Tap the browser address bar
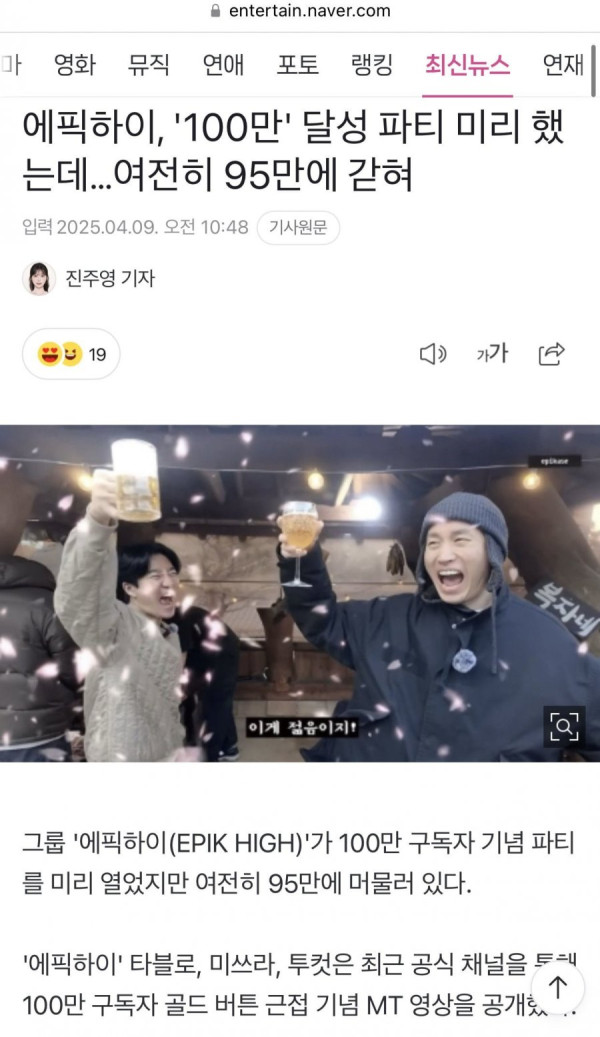This screenshot has height=1037, width=600. pyautogui.click(x=300, y=12)
